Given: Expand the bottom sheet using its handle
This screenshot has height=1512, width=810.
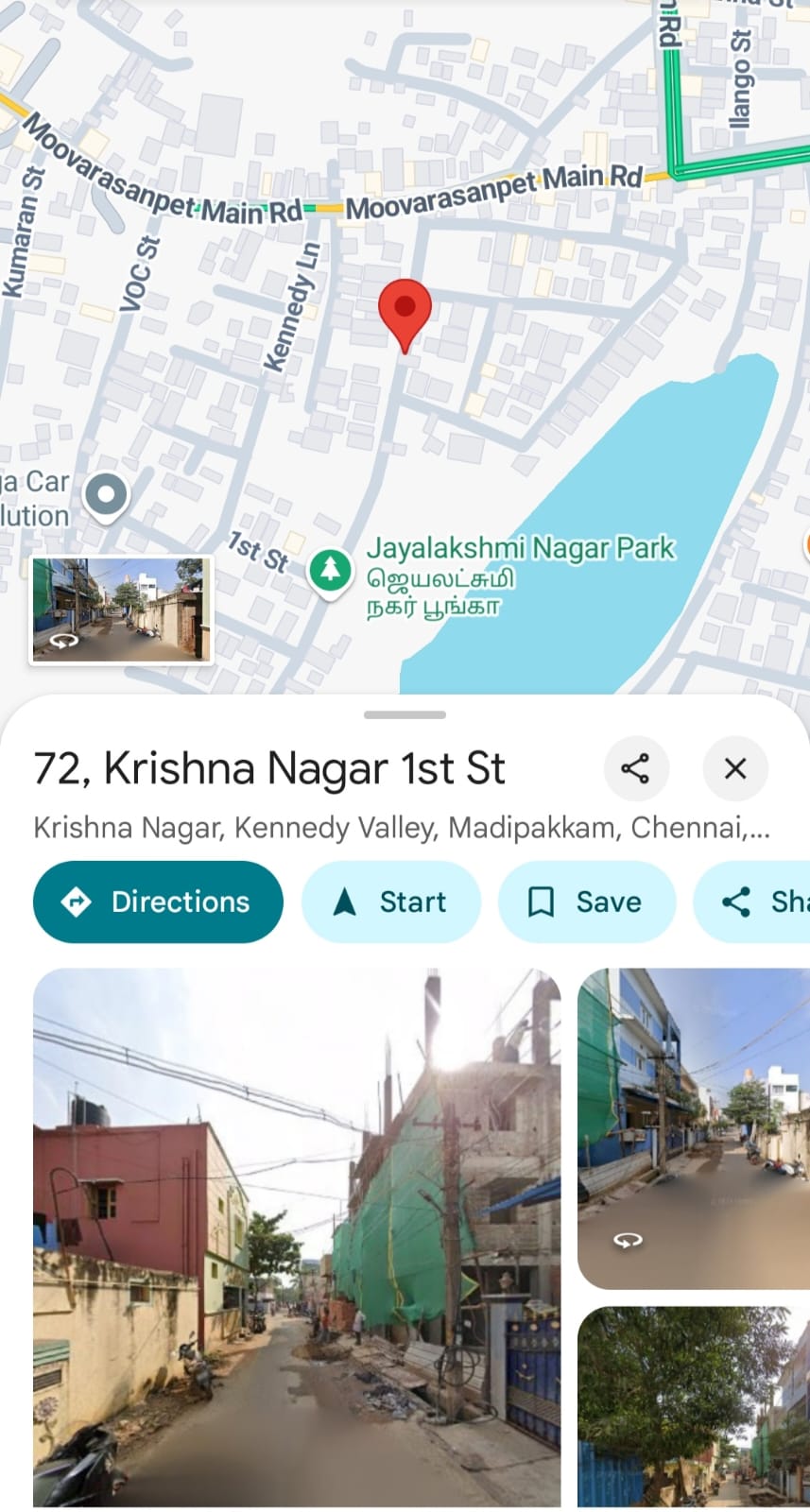Looking at the screenshot, I should coord(405,715).
